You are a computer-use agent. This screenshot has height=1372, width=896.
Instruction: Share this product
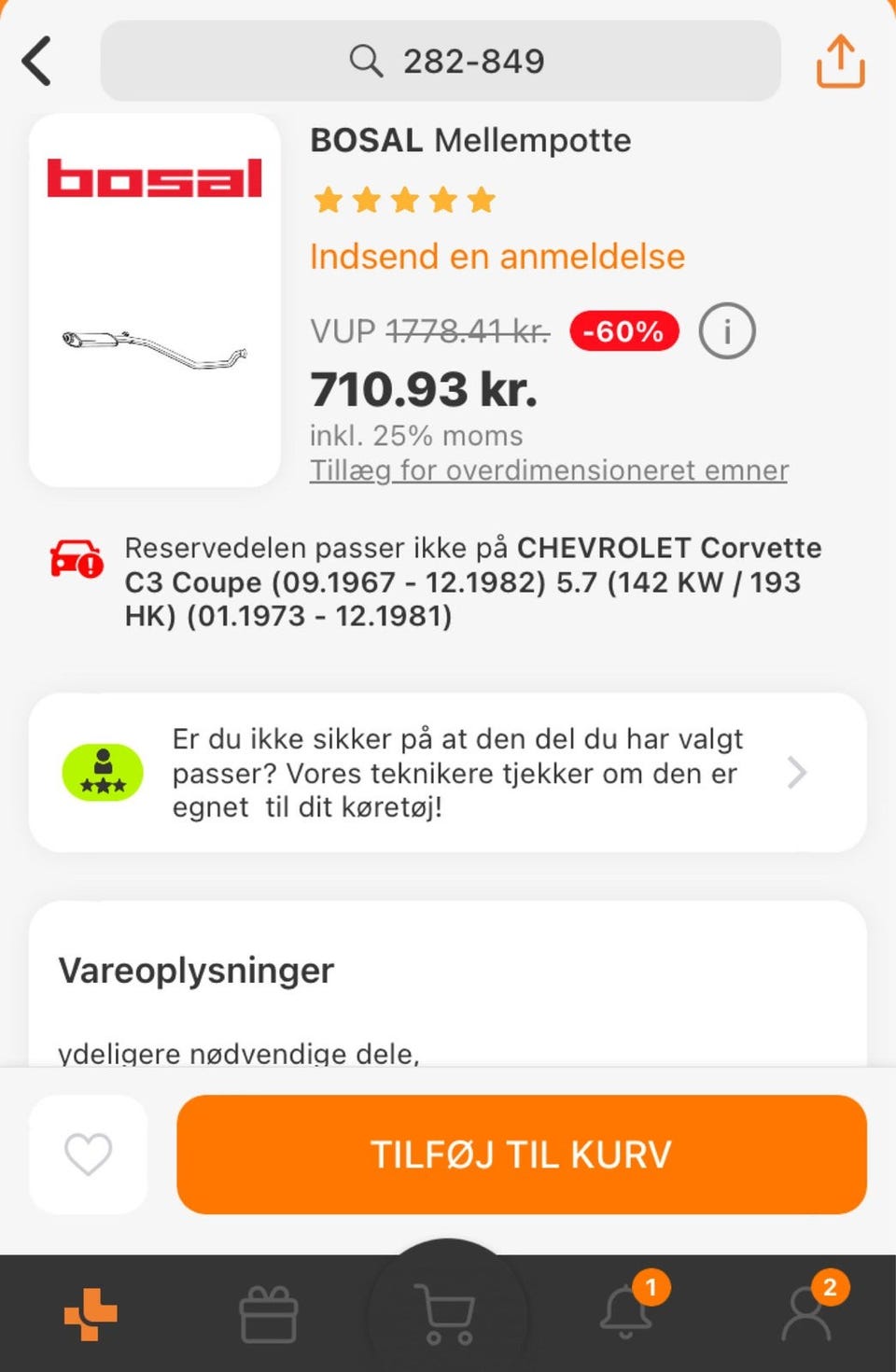(840, 62)
